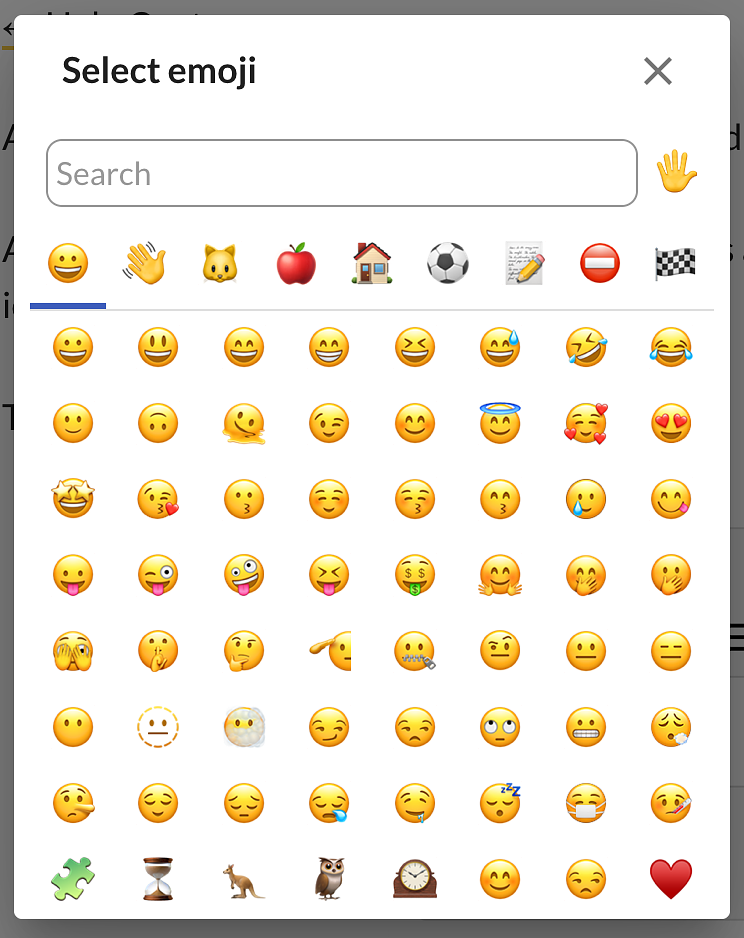Switch to the checkered flag category

point(675,264)
